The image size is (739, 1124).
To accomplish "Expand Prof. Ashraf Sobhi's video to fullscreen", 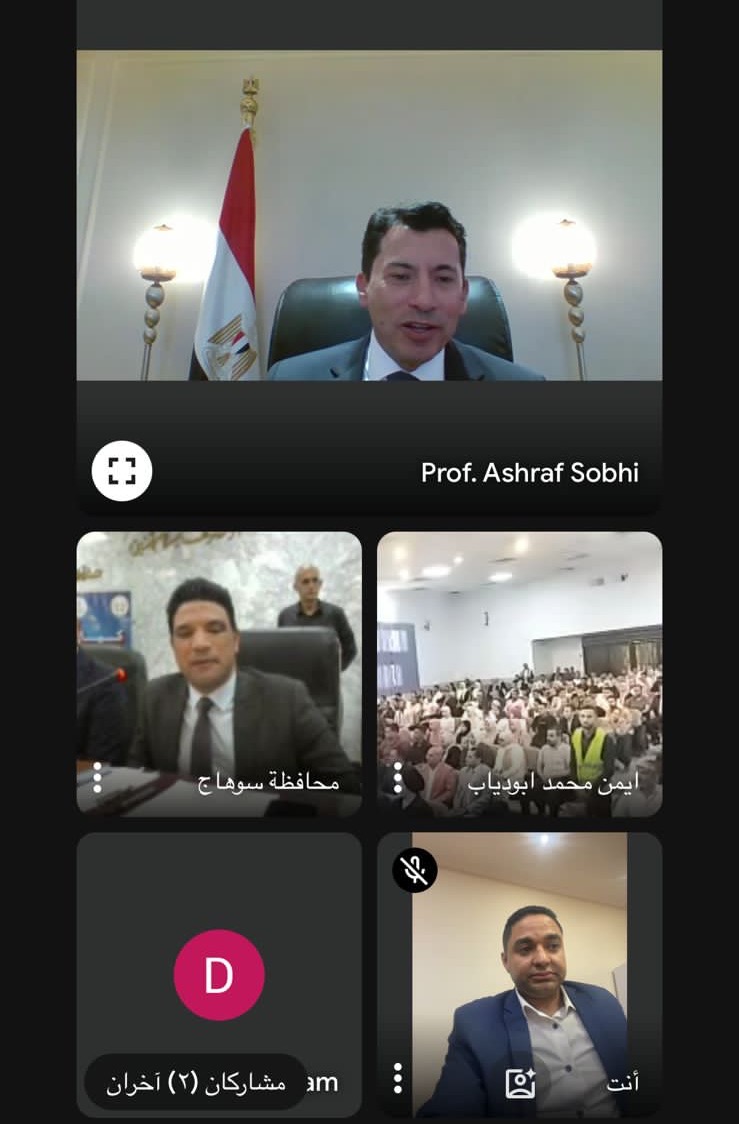I will pyautogui.click(x=122, y=471).
